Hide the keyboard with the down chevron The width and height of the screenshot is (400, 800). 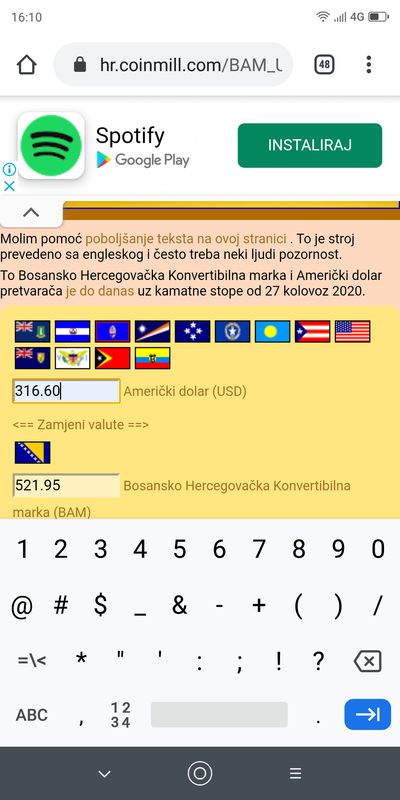point(104,774)
